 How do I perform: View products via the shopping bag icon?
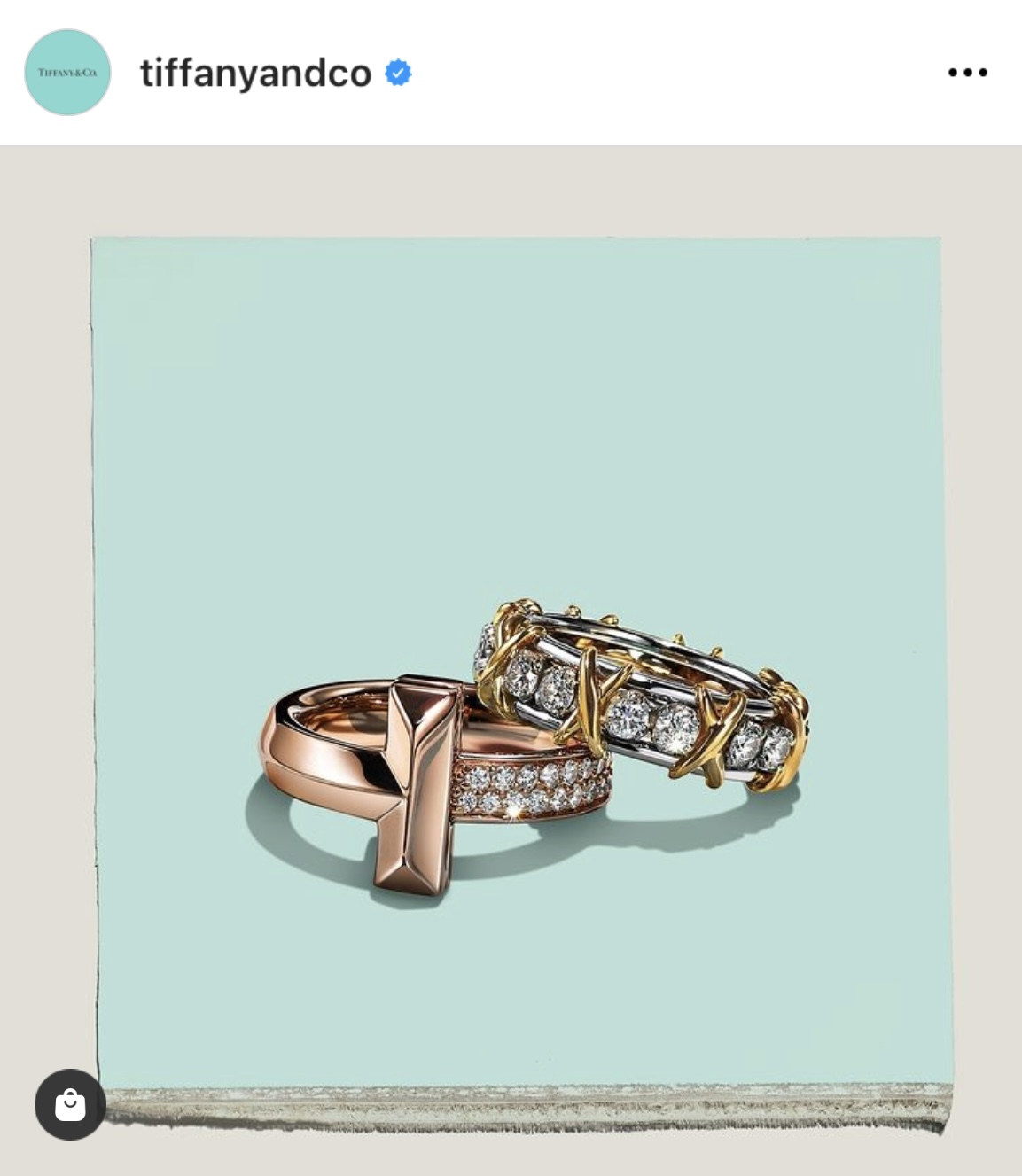[x=70, y=1104]
